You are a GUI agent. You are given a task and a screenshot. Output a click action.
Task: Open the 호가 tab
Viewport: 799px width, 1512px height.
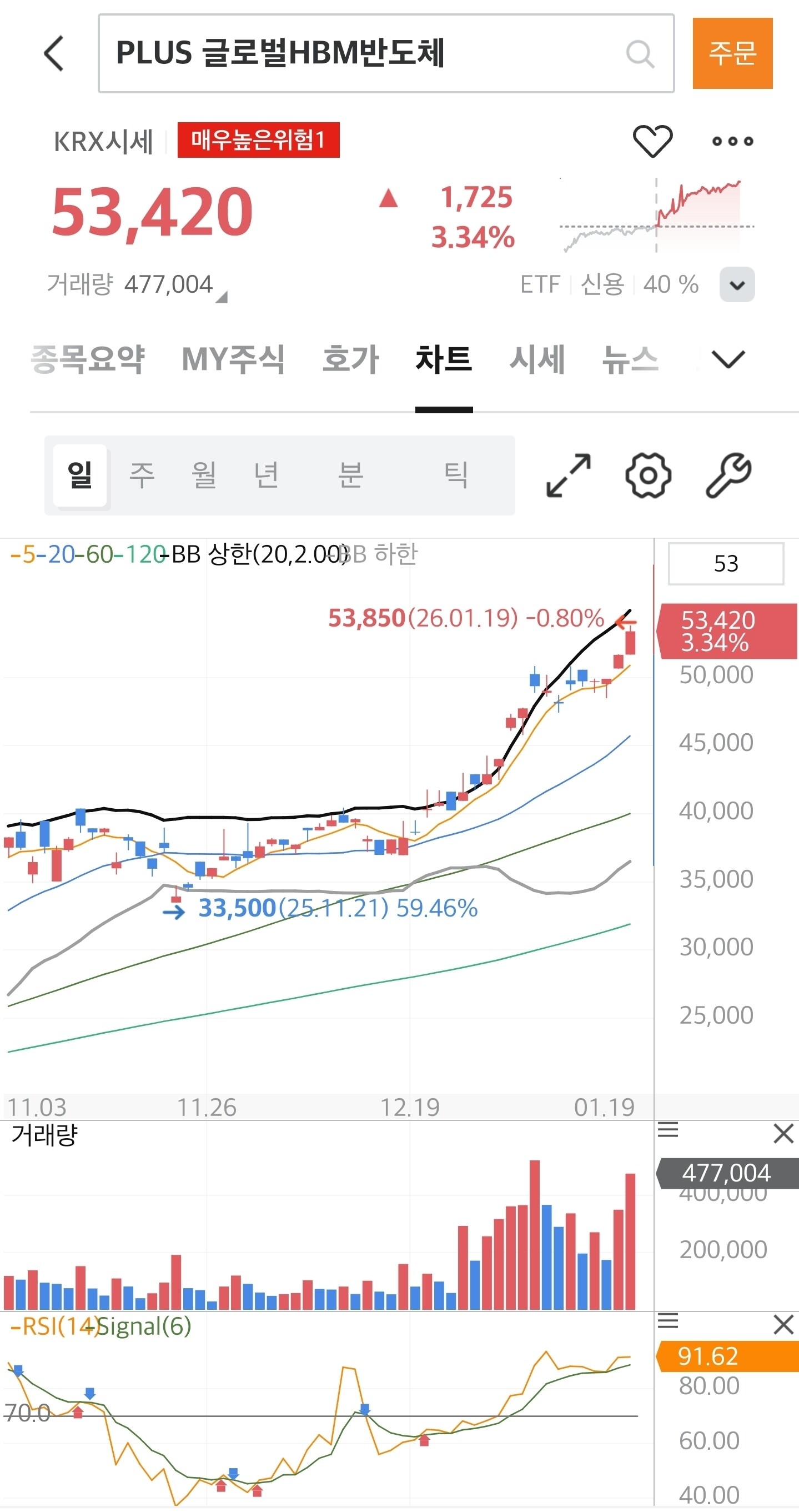point(350,359)
